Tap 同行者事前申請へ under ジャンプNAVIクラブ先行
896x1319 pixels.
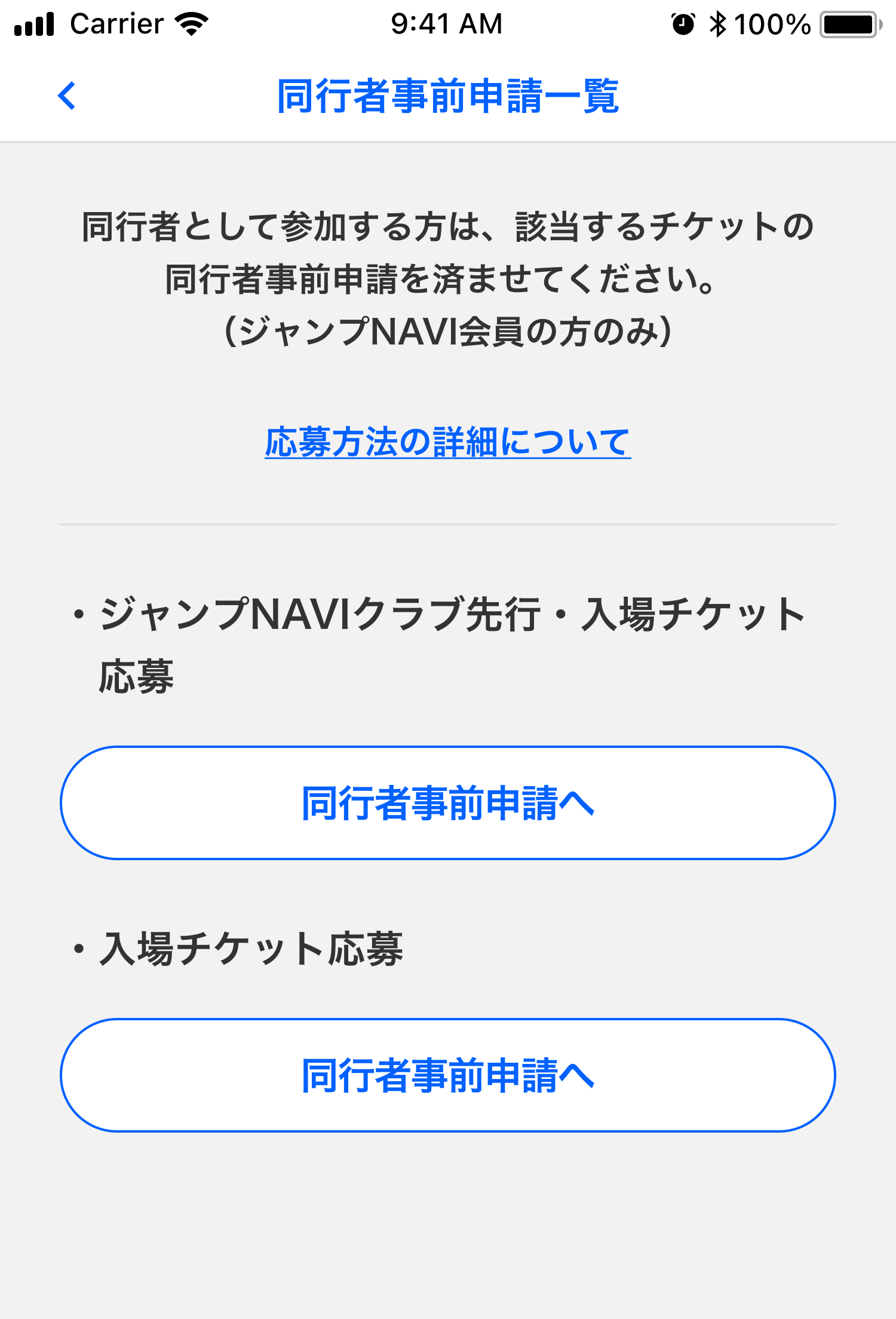447,803
